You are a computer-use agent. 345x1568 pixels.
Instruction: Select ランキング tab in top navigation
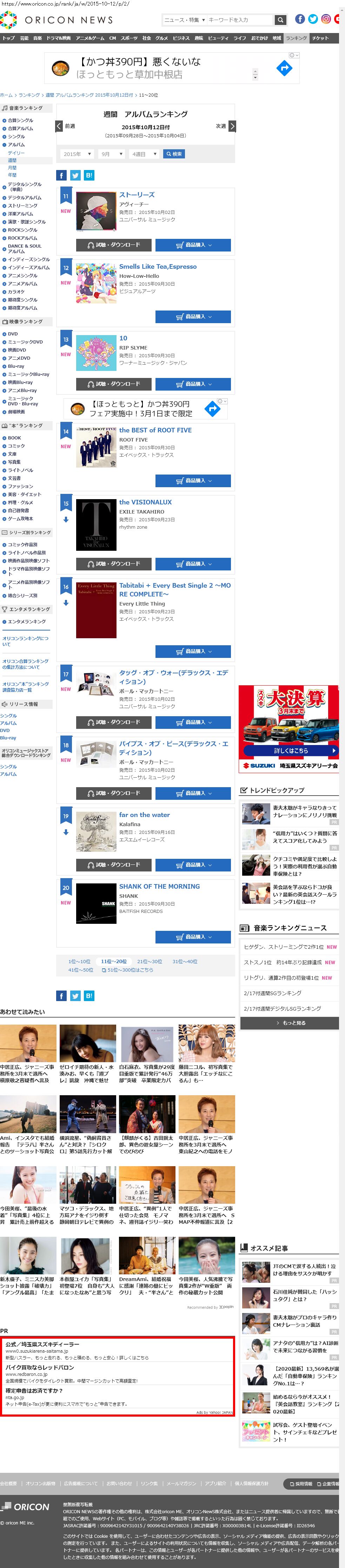(296, 38)
